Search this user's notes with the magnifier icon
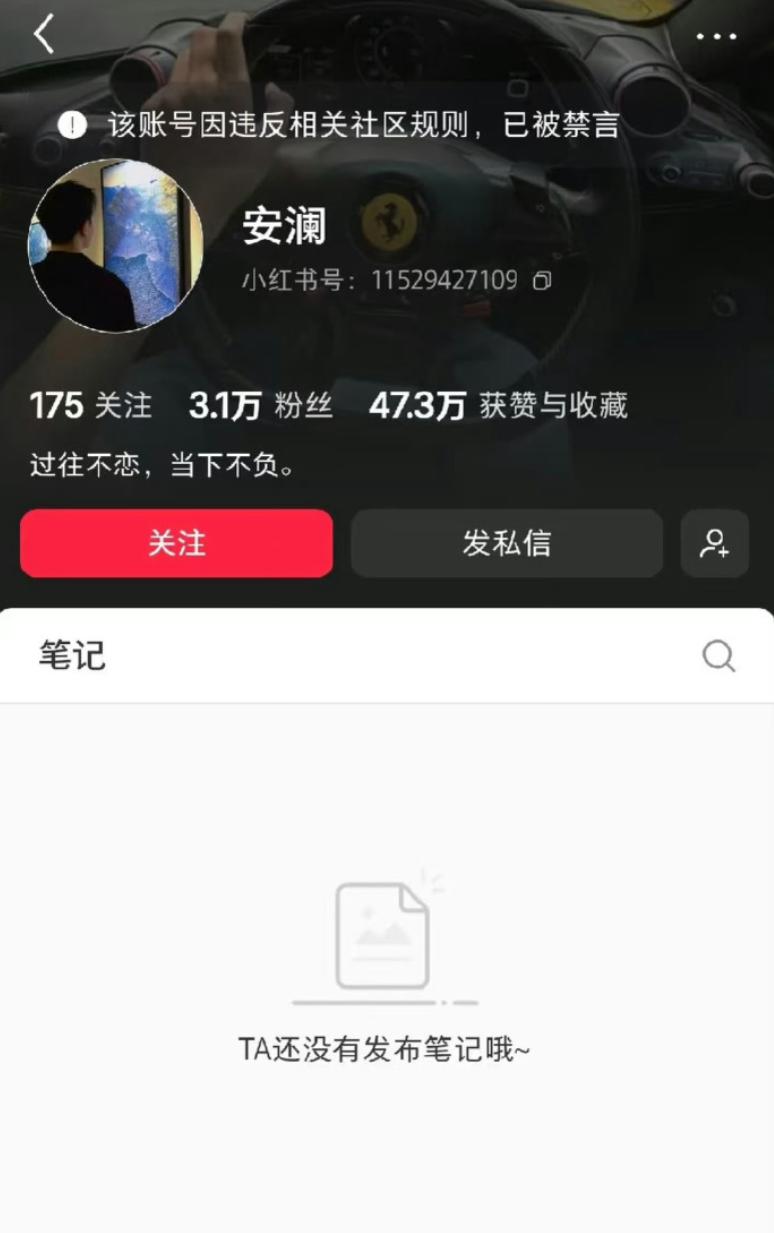Viewport: 774px width, 1233px height. (719, 656)
